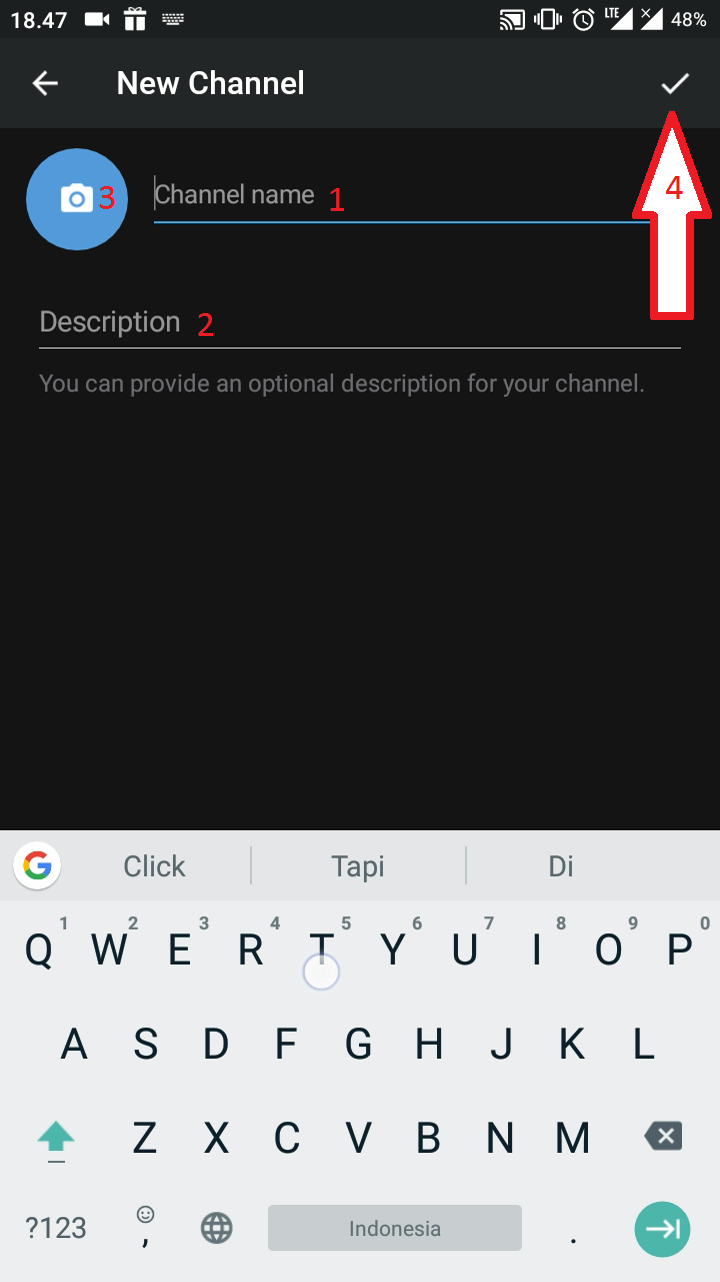720x1282 pixels.
Task: Pick the "Di" word suggestion
Action: [561, 866]
